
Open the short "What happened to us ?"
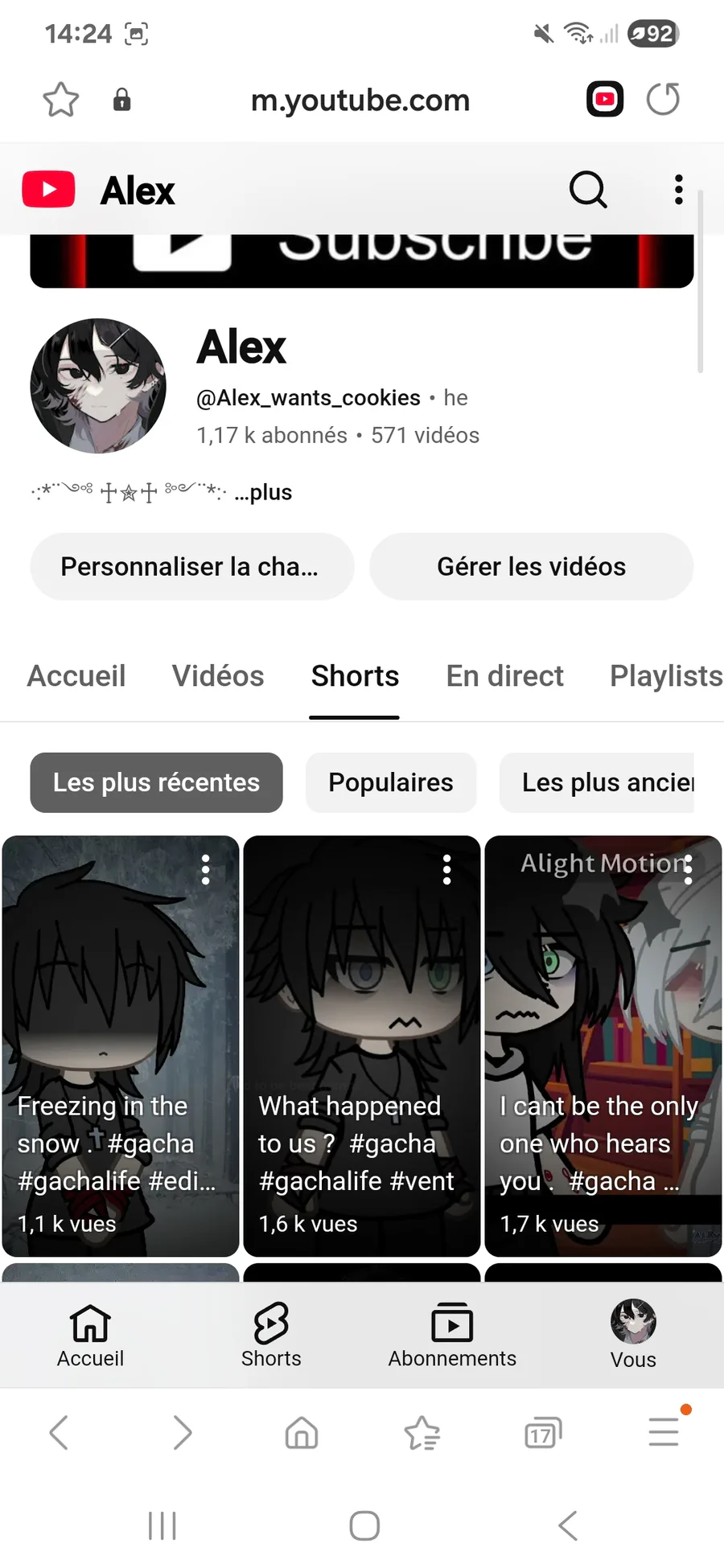[x=361, y=1045]
